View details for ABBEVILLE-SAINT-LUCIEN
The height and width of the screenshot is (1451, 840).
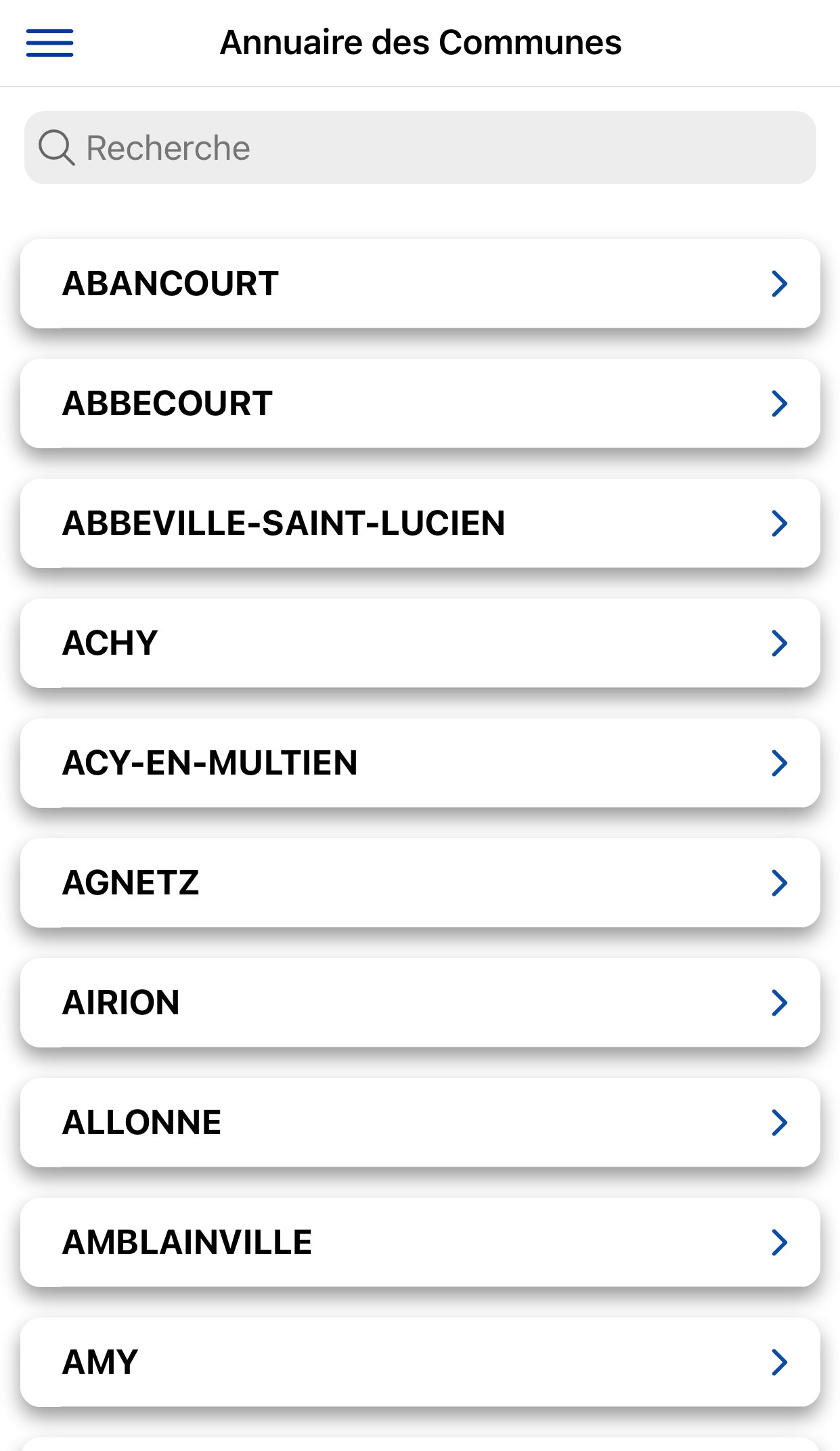click(420, 523)
